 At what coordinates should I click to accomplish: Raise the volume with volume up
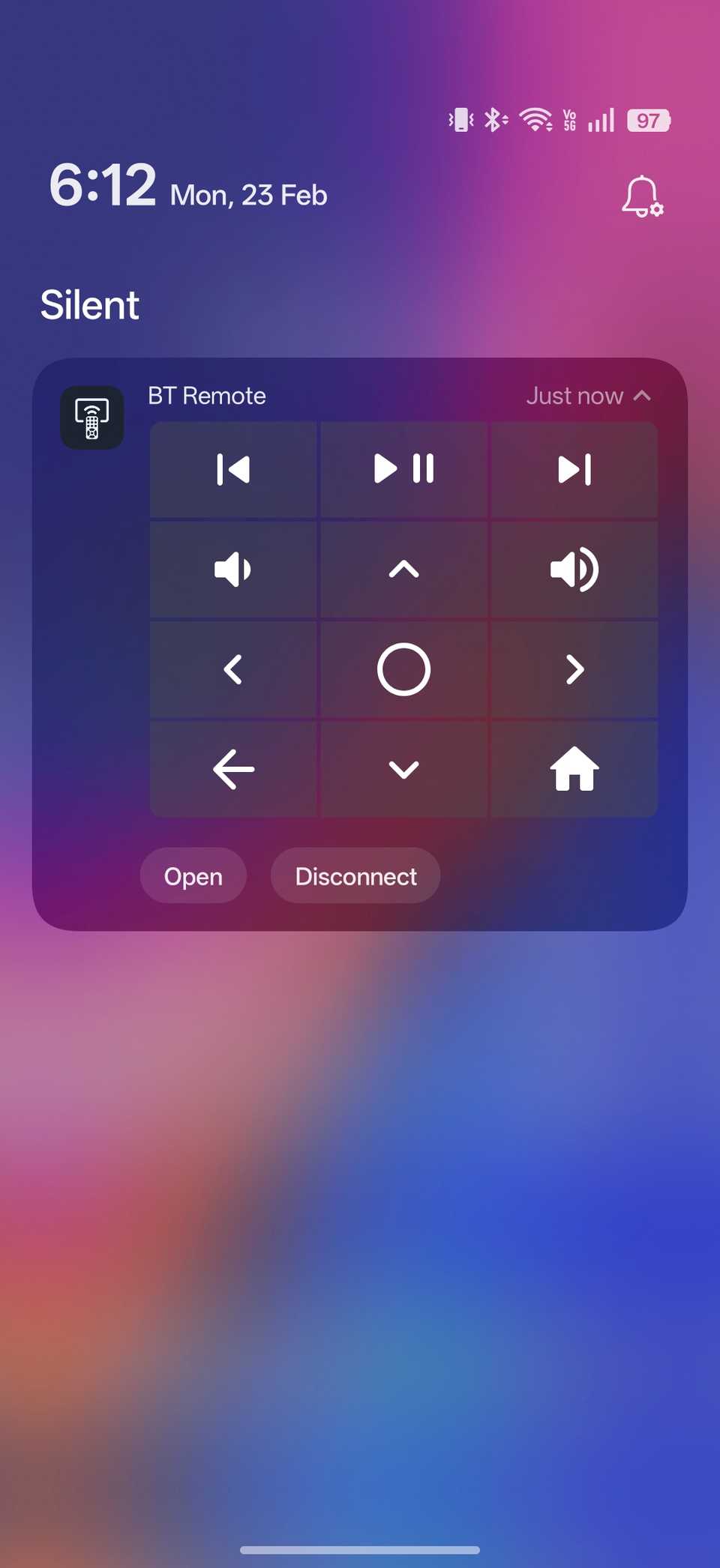click(x=574, y=569)
